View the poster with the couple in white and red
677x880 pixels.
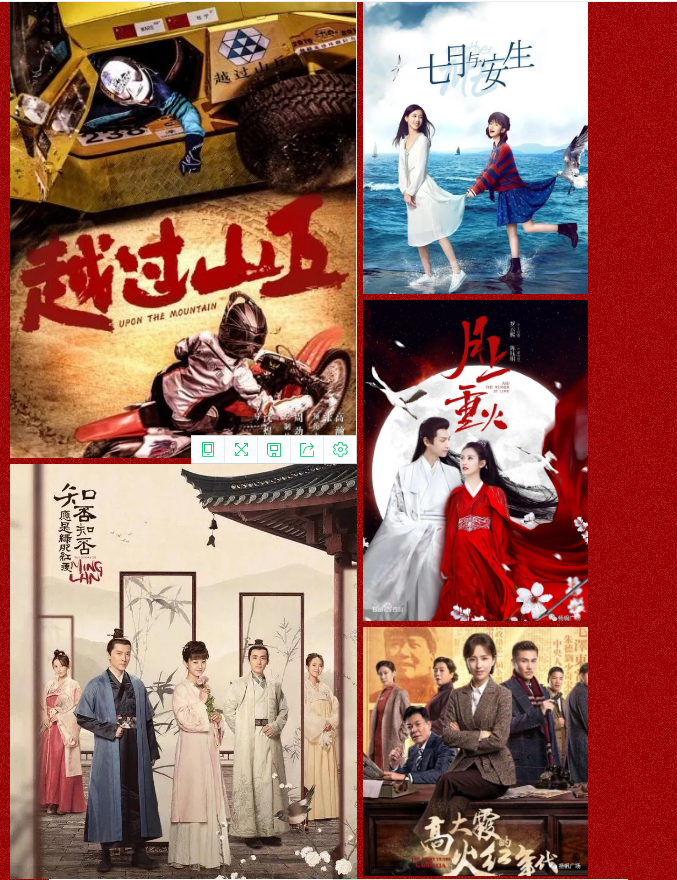click(475, 460)
